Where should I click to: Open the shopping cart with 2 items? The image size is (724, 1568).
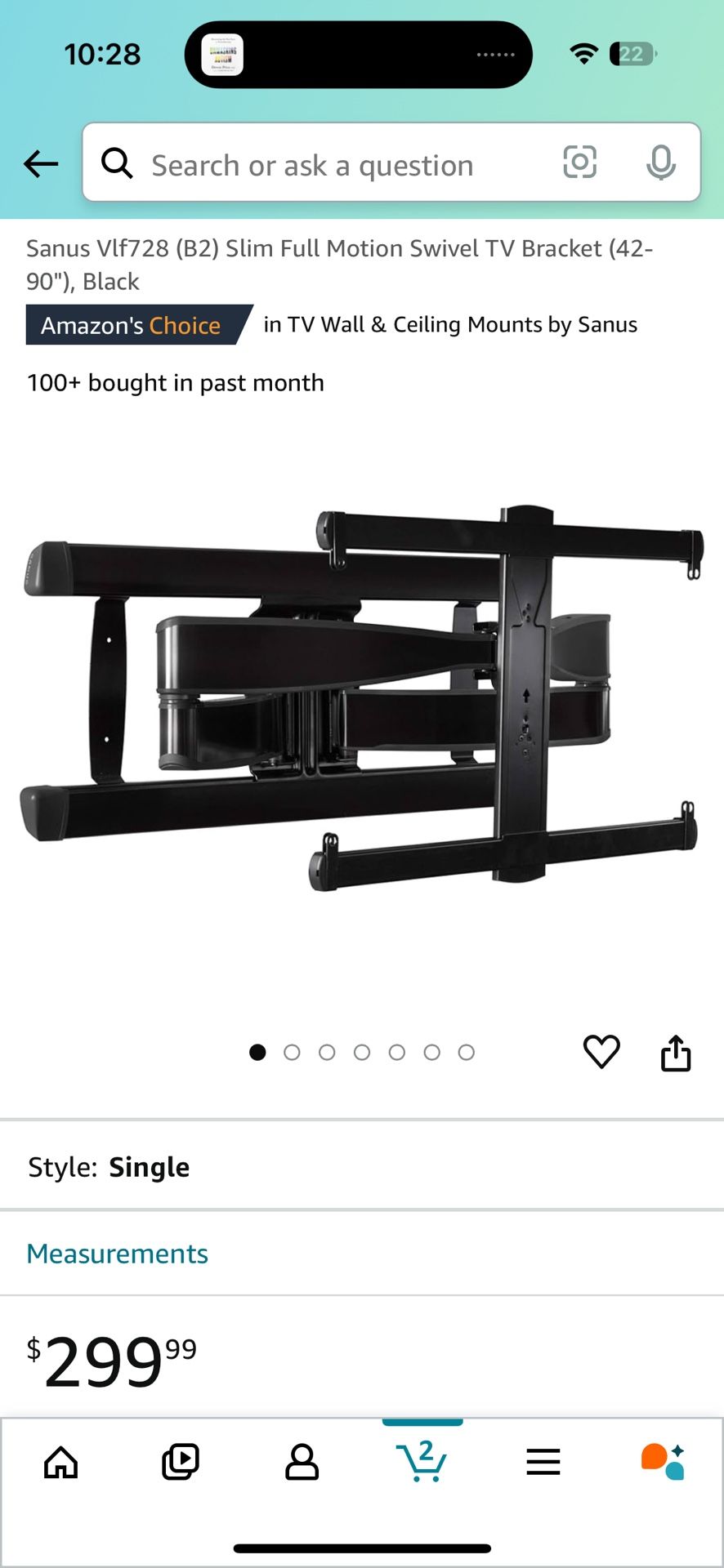tap(422, 1462)
